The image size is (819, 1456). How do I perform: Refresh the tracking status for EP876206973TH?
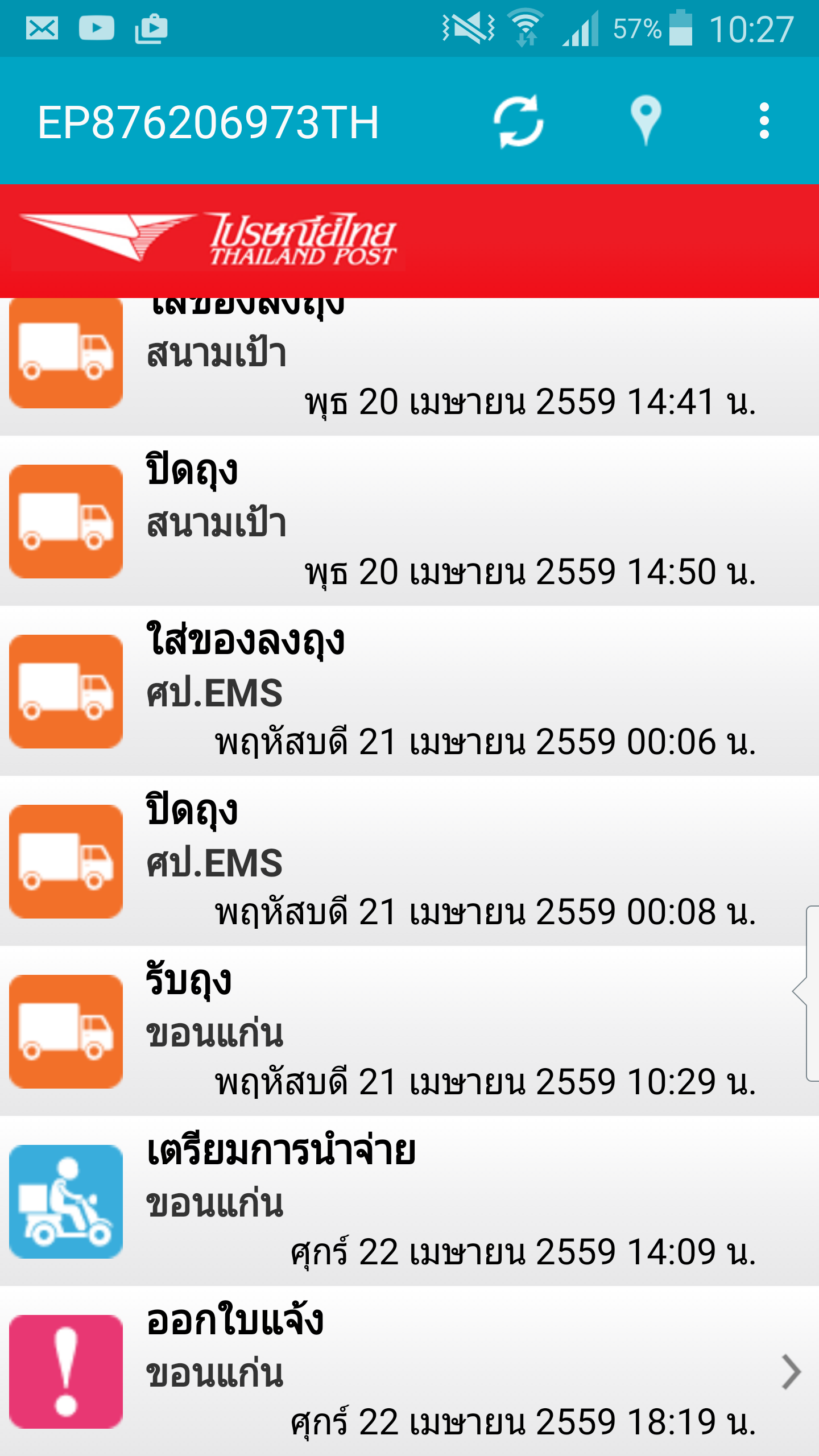(518, 121)
